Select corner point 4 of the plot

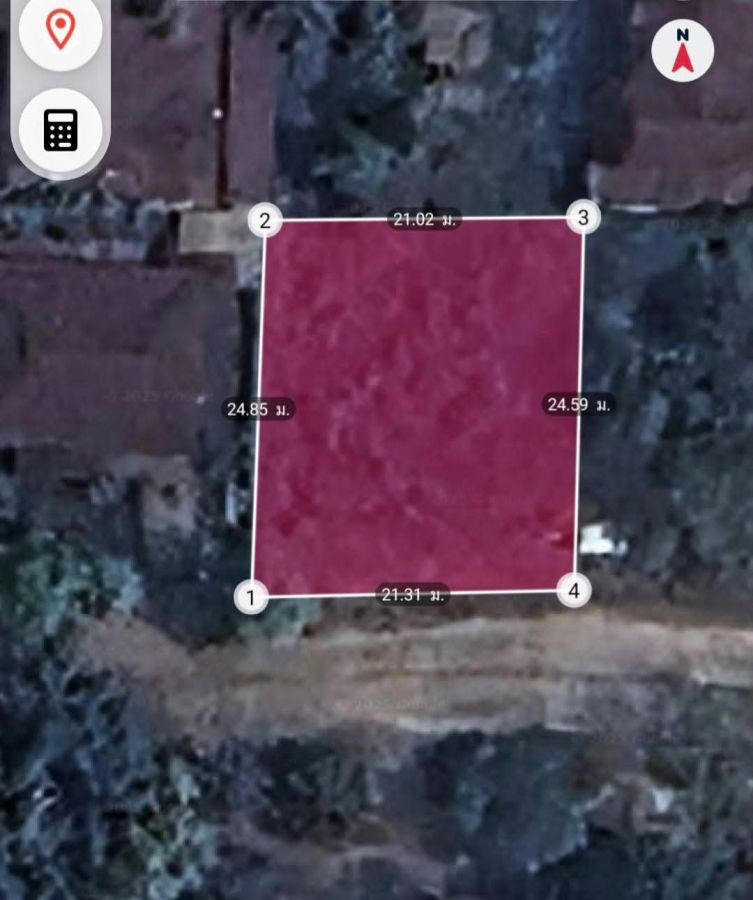point(573,590)
